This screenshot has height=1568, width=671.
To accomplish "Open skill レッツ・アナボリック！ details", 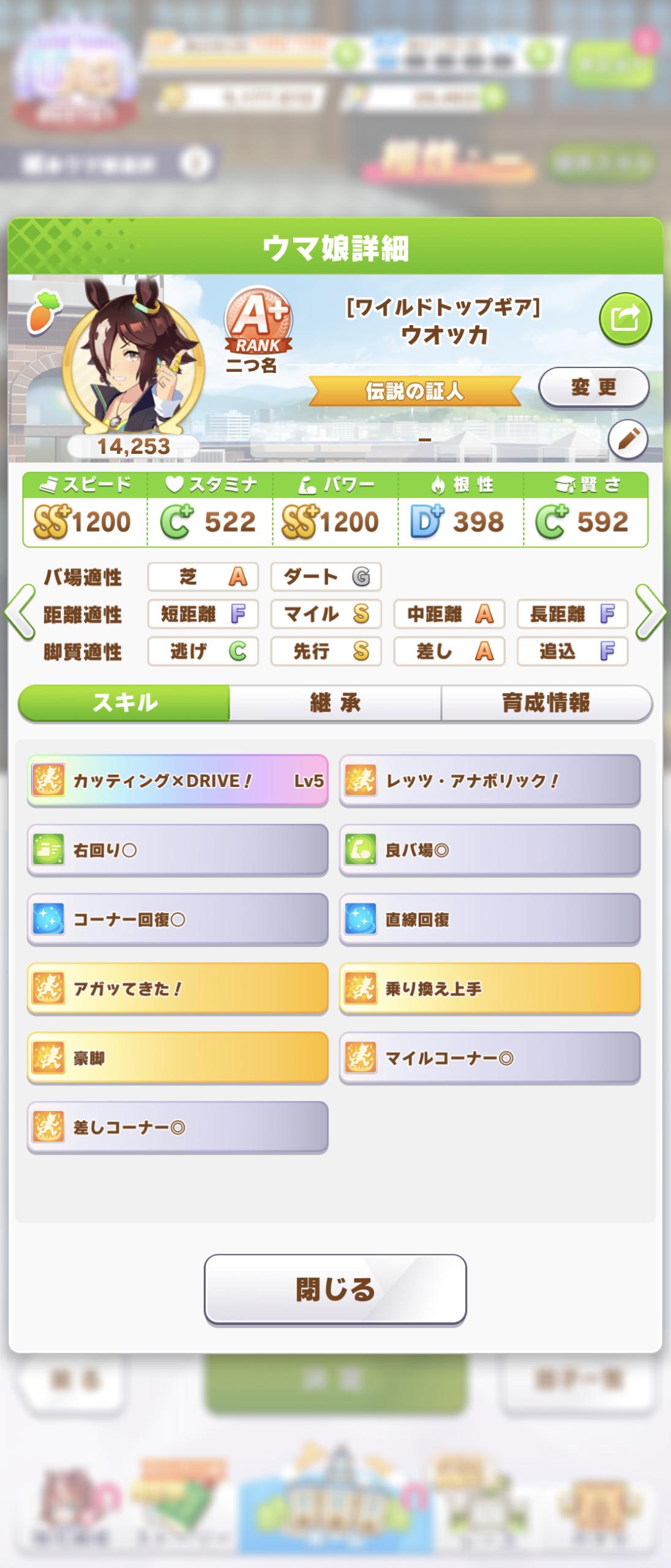I will click(490, 781).
